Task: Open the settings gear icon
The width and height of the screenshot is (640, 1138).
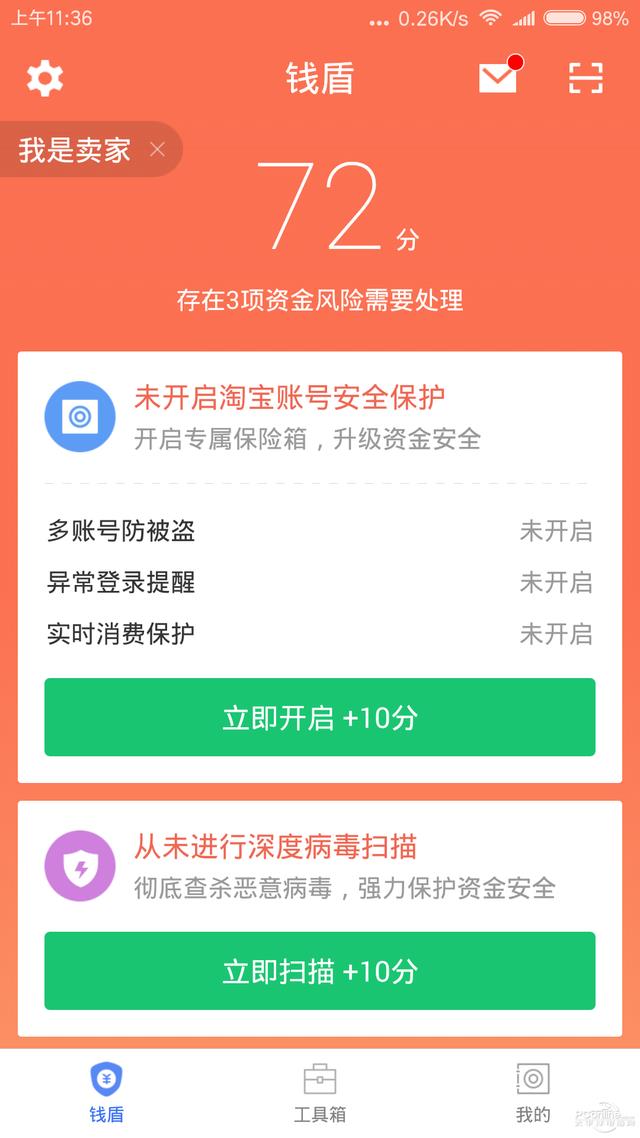Action: [x=45, y=78]
